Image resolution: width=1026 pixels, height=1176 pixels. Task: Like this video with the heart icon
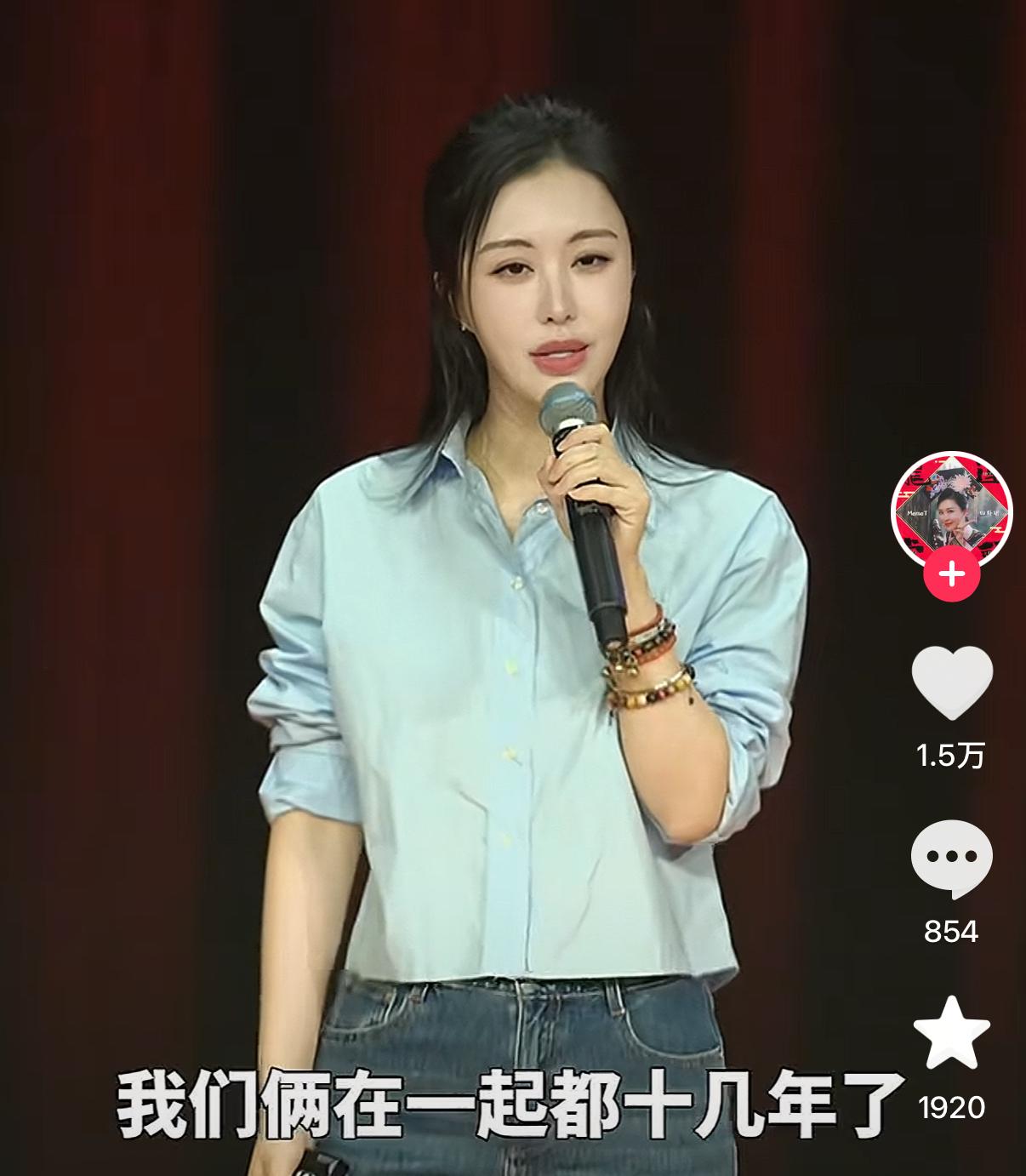pyautogui.click(x=951, y=683)
